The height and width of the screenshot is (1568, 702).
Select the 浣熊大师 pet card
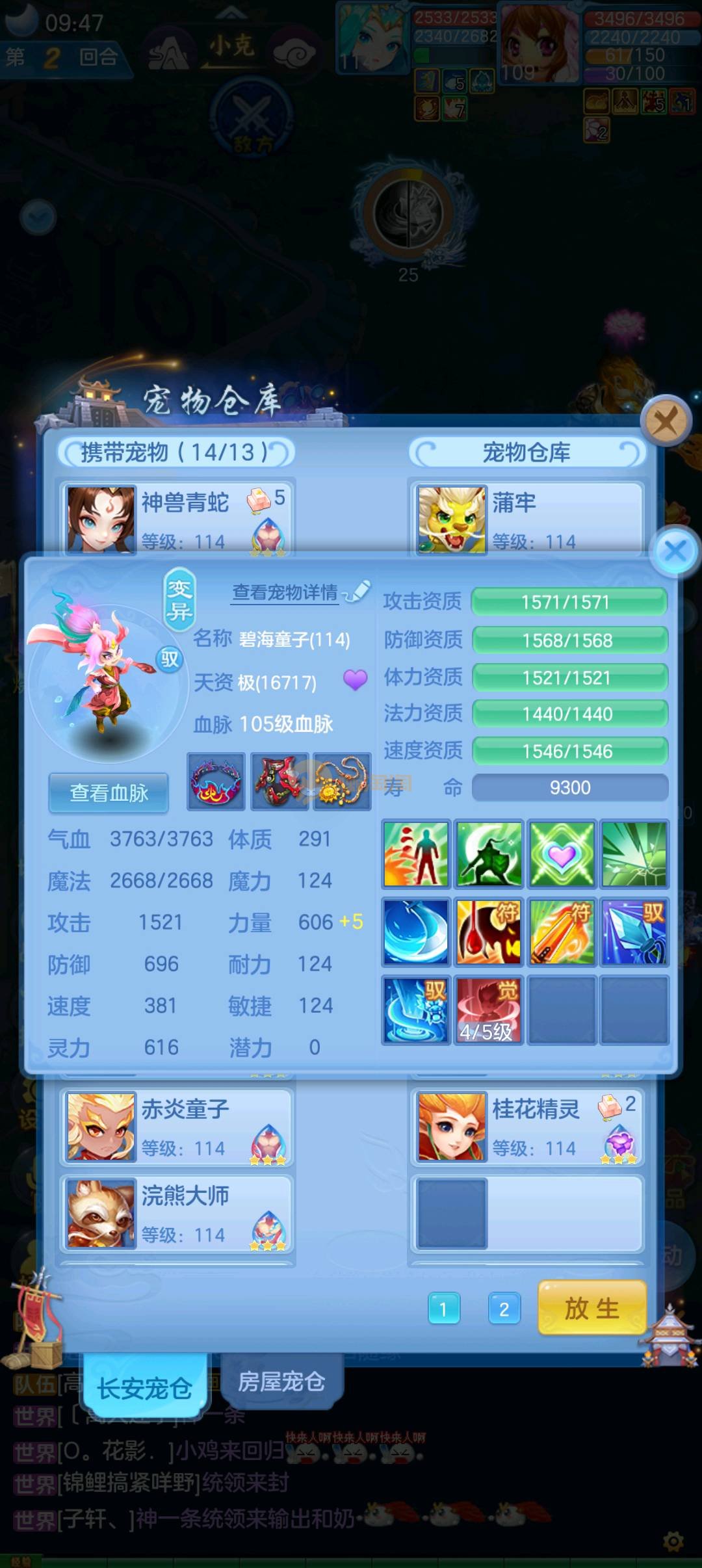[x=177, y=1214]
